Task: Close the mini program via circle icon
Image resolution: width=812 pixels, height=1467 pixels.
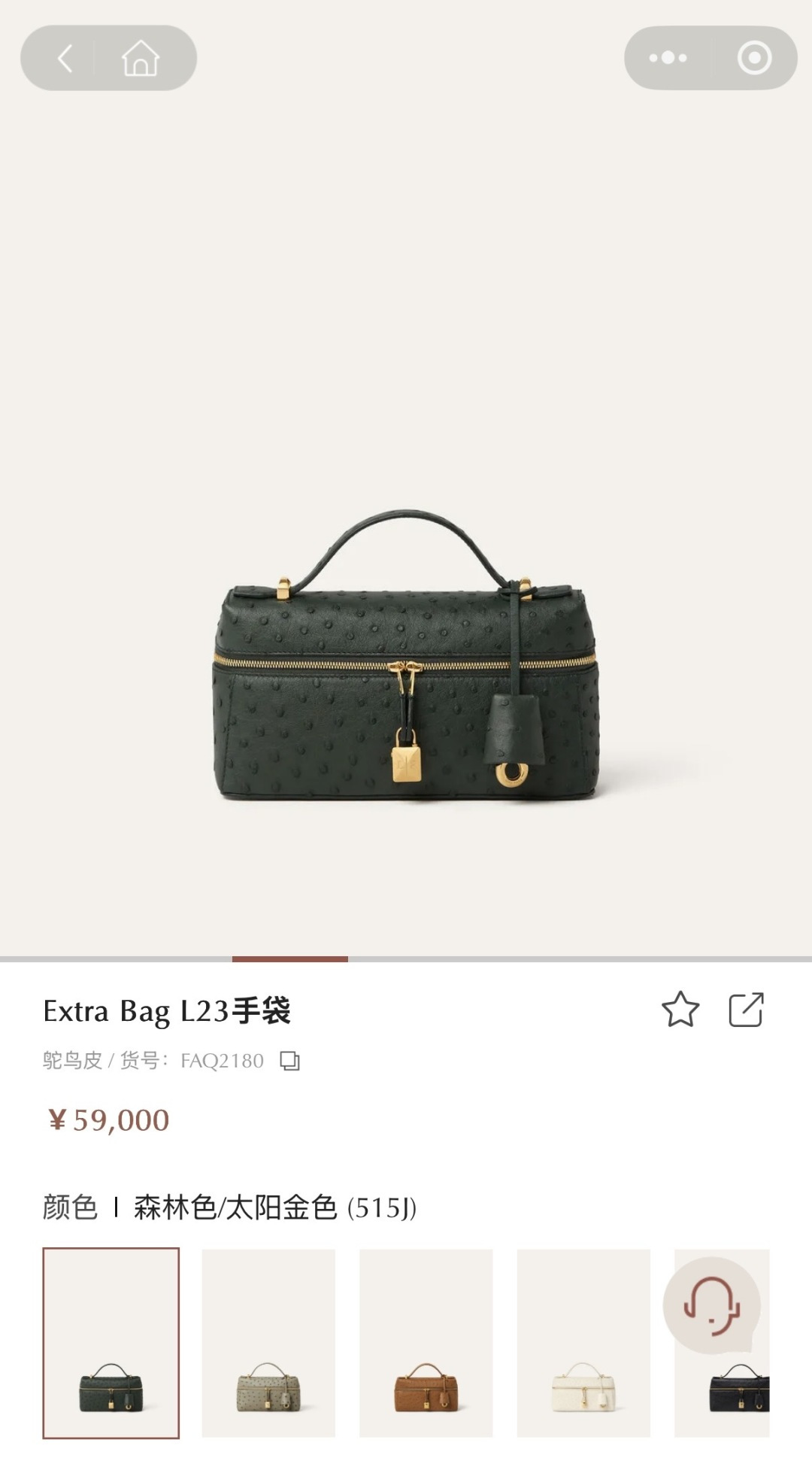Action: 754,58
